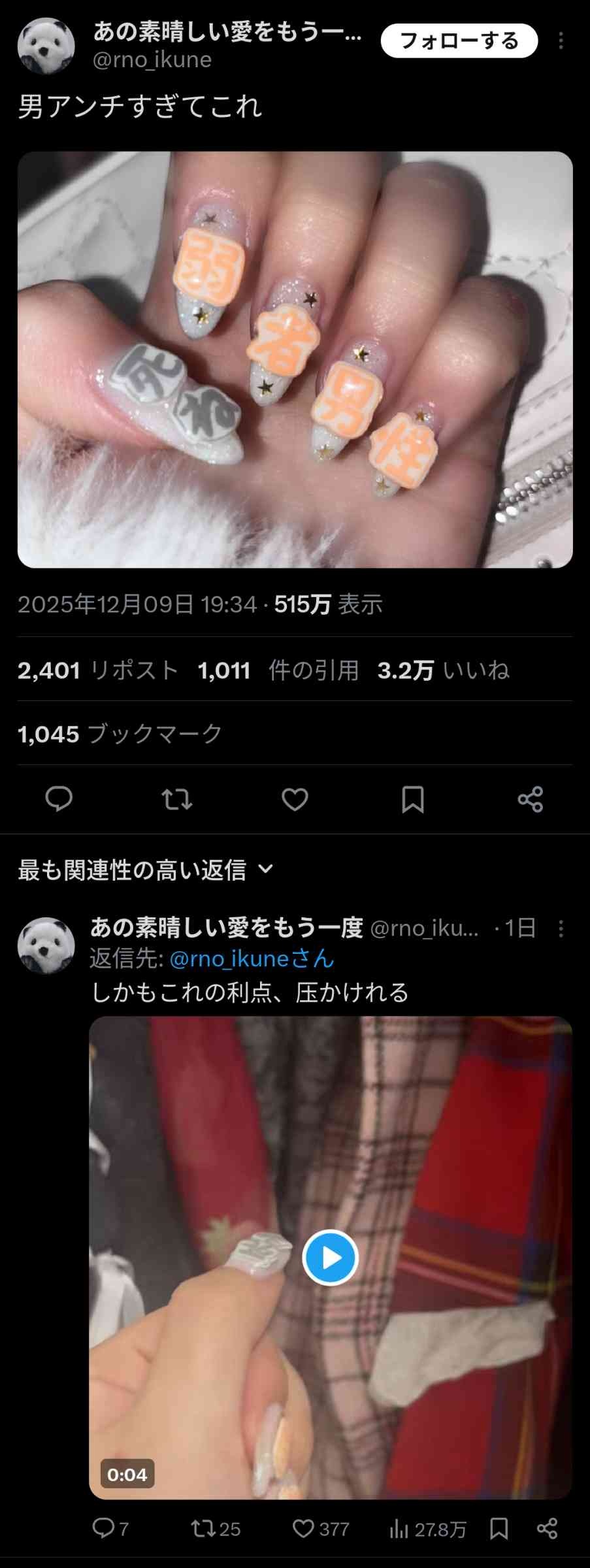Open the author's panda avatar at the top
Image resolution: width=590 pixels, height=1568 pixels.
(46, 46)
